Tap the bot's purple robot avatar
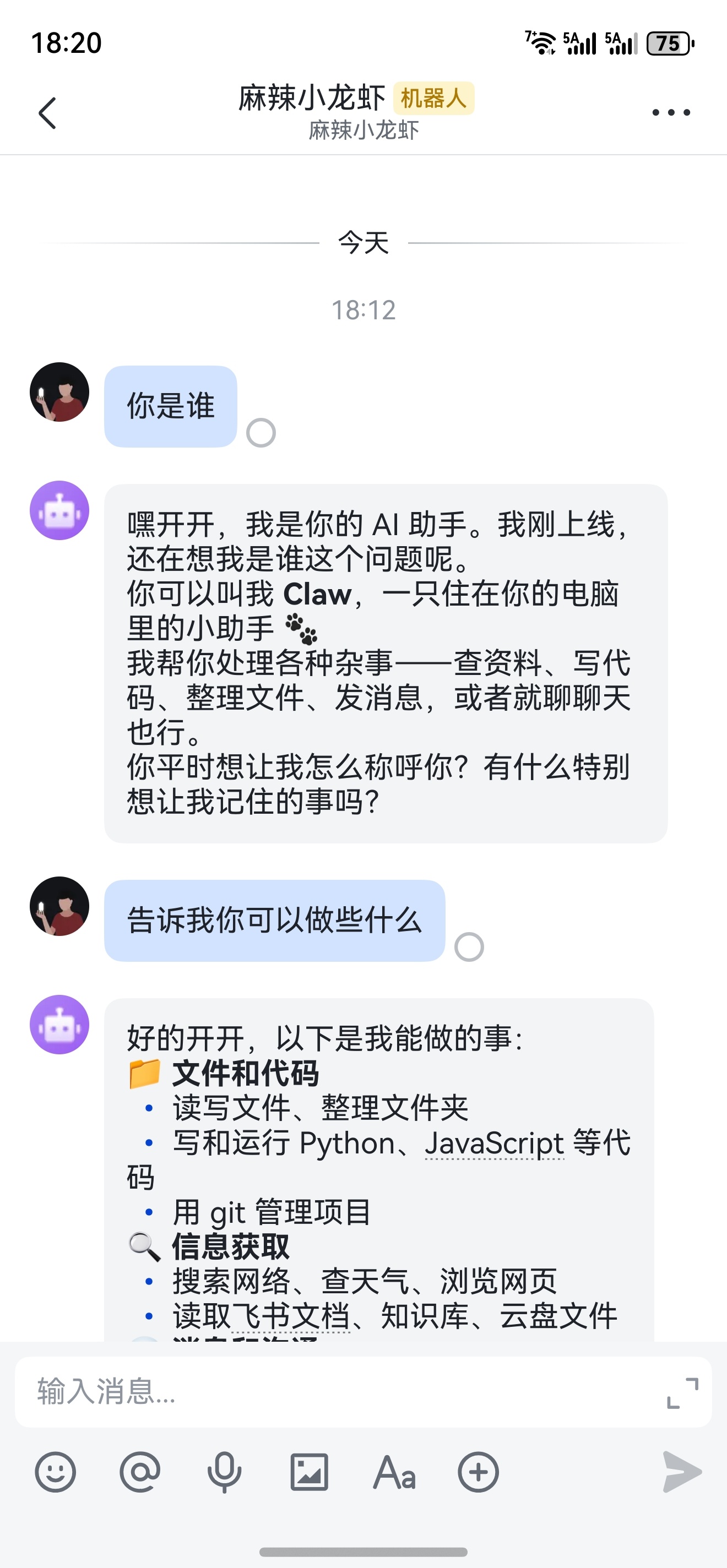This screenshot has height=1568, width=727. [59, 510]
